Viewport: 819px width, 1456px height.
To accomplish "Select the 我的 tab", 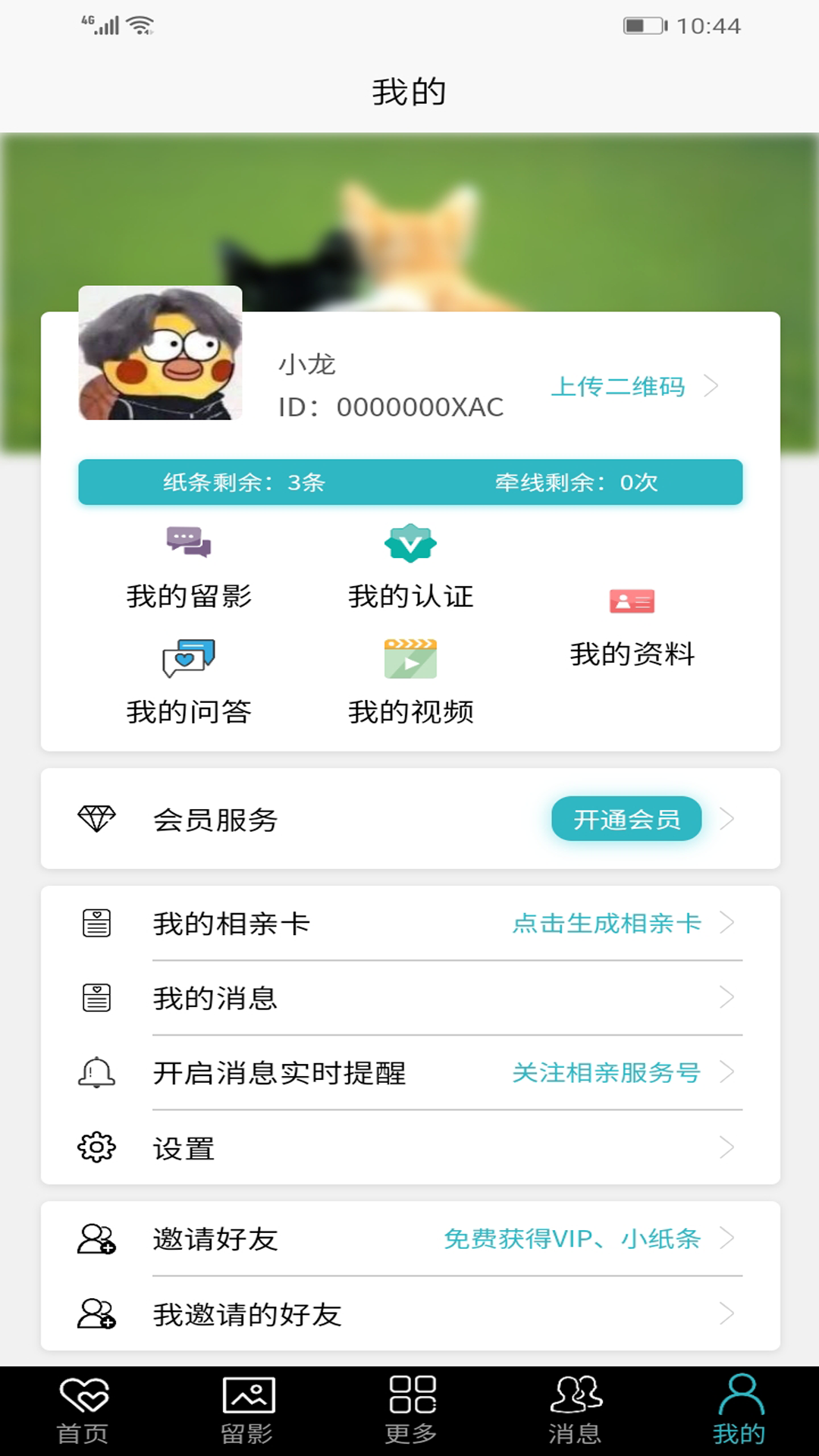I will tap(739, 1410).
